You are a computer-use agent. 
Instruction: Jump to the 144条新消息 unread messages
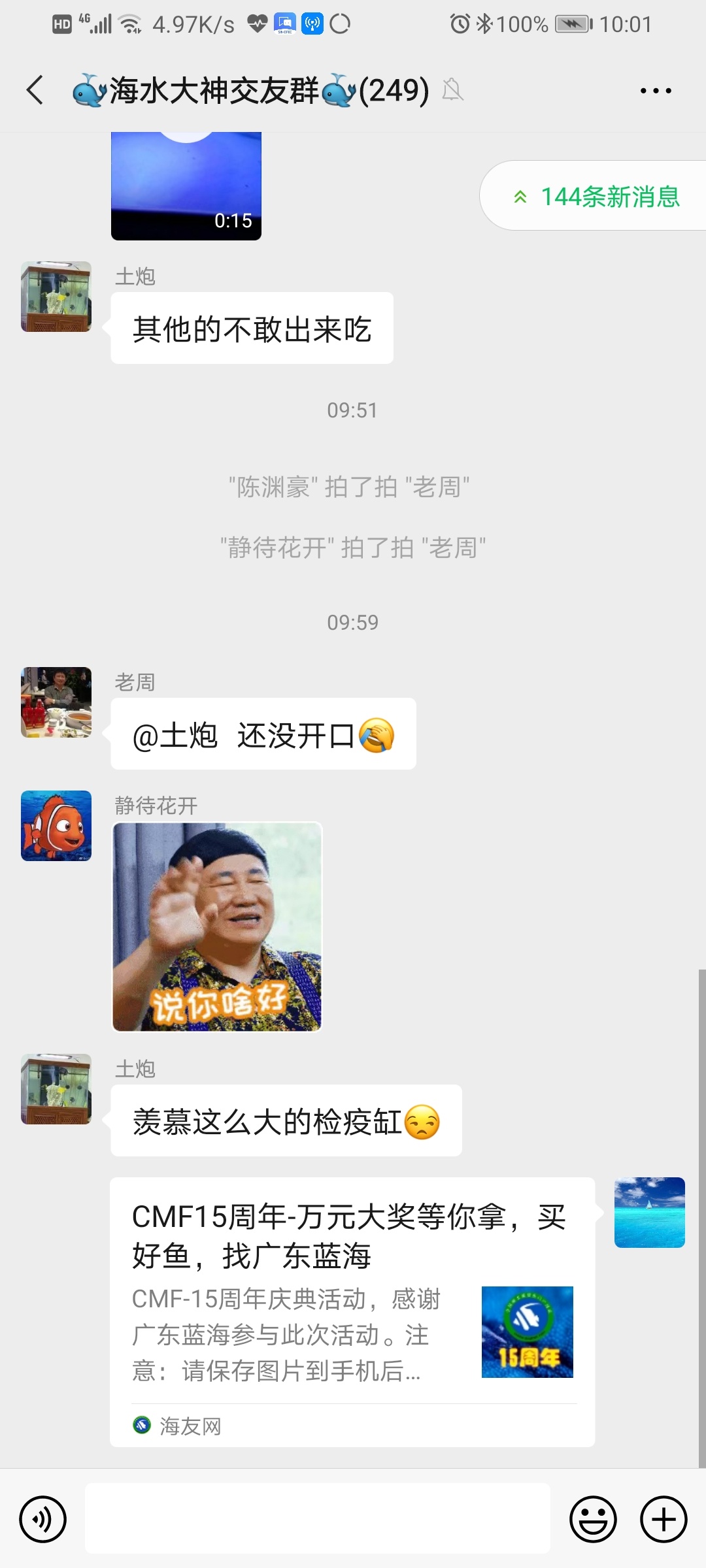(597, 196)
